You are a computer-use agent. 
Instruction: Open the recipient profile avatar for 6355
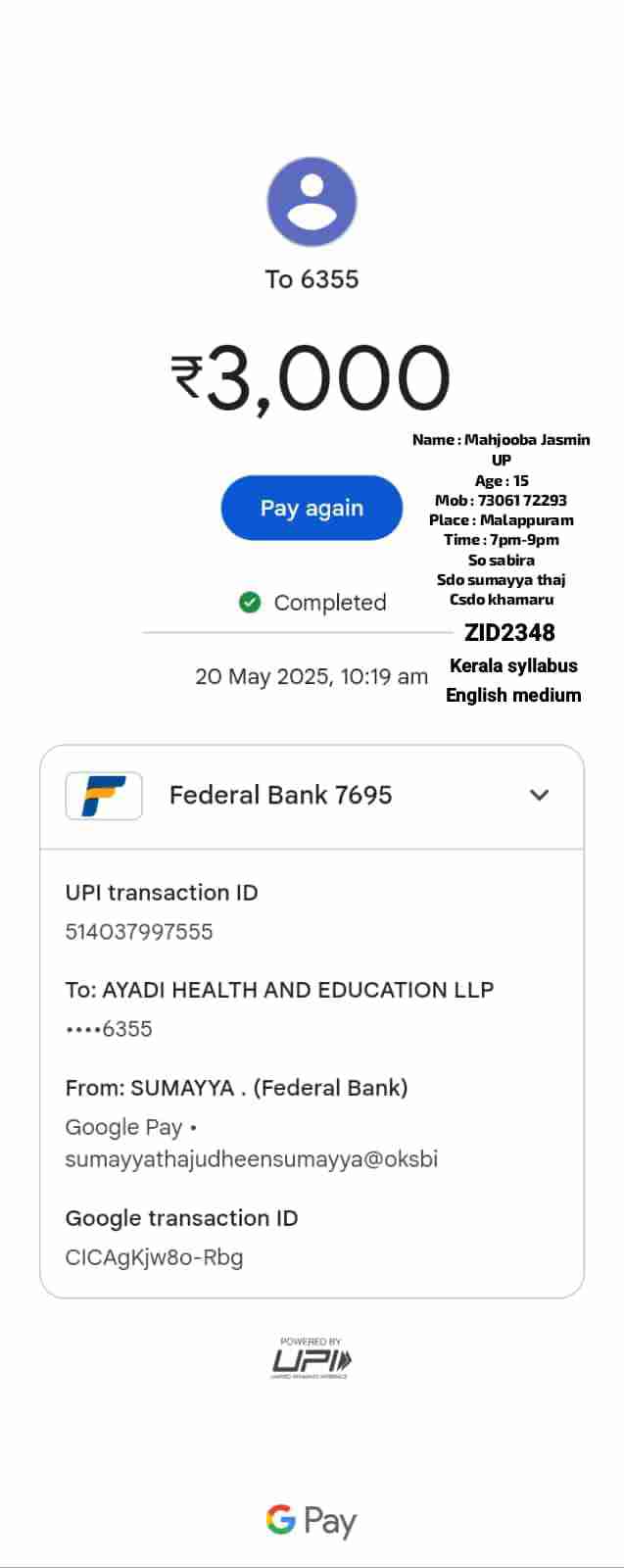click(312, 202)
